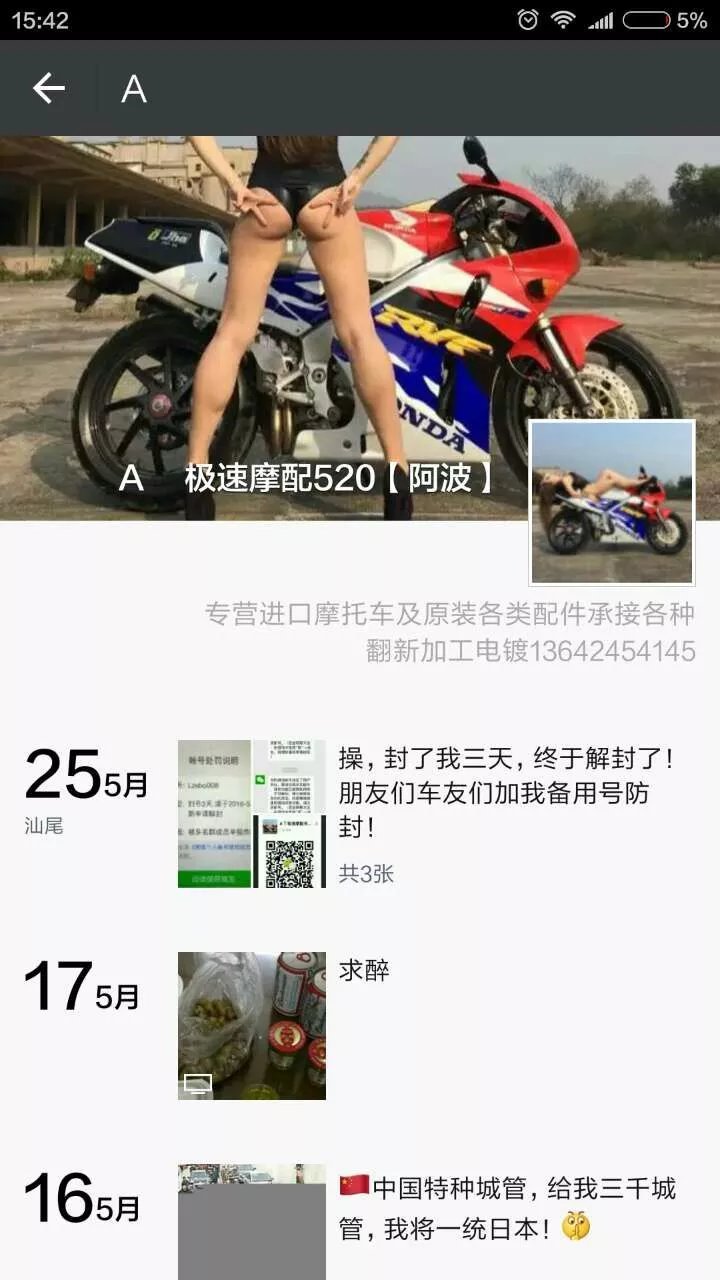
Task: Go back using the arrow icon
Action: tap(48, 89)
